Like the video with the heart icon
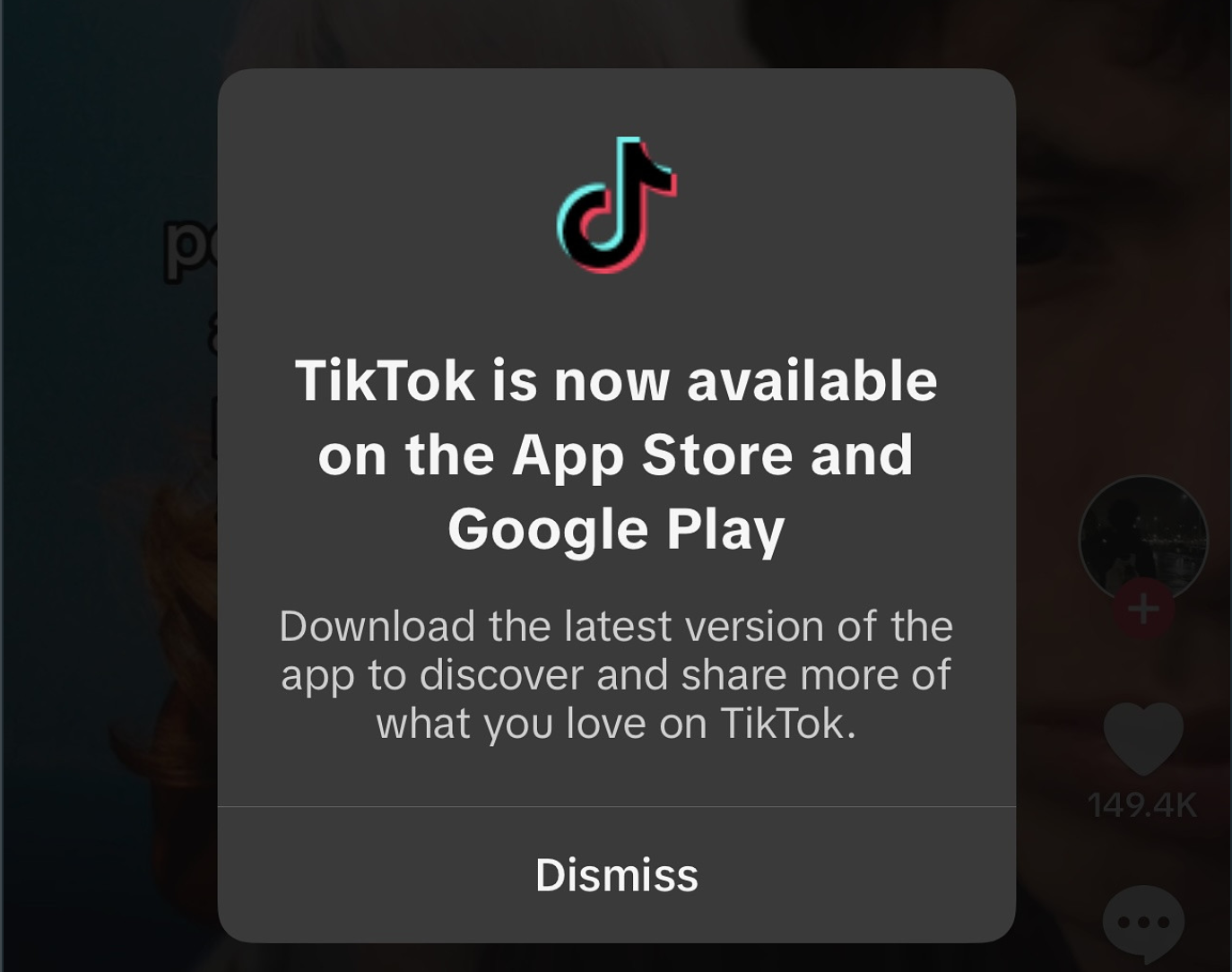Screen dimensions: 1232x972 [x=1142, y=737]
